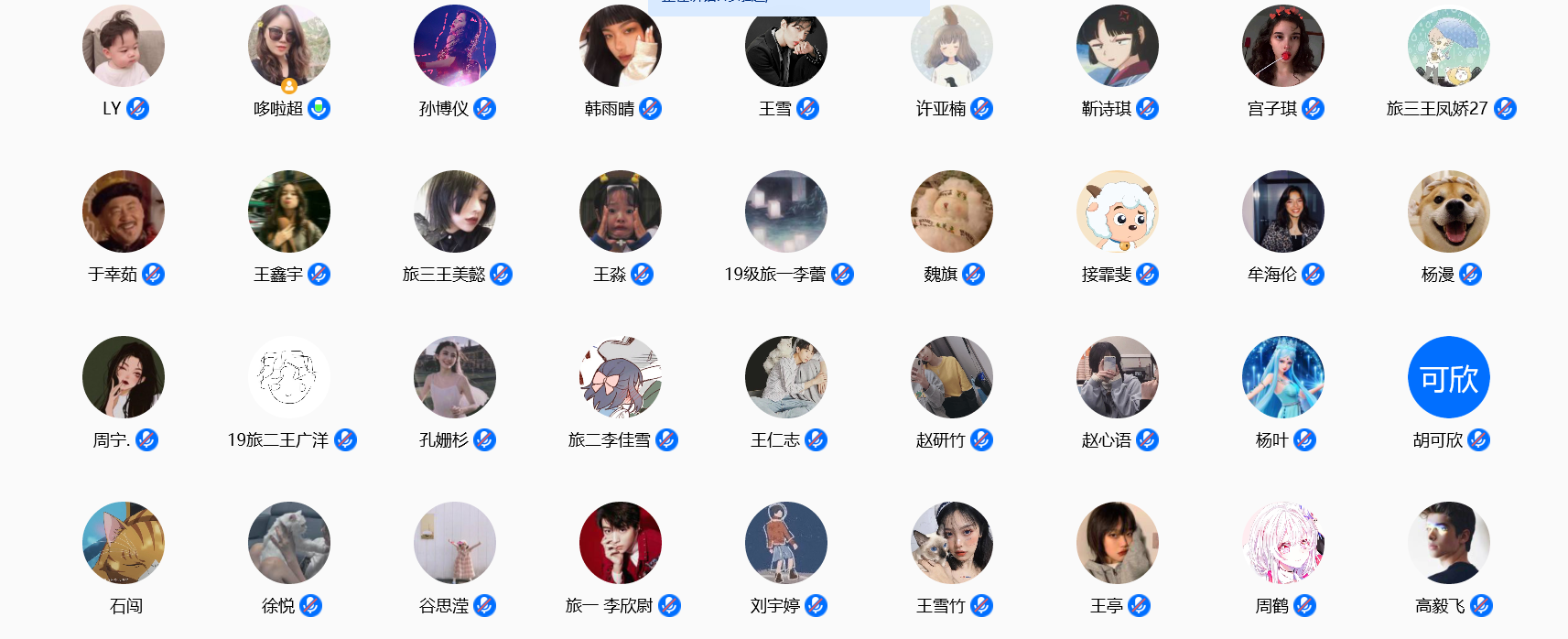1568x639 pixels.
Task: Open 王雪竹's participant tile
Action: tap(952, 543)
